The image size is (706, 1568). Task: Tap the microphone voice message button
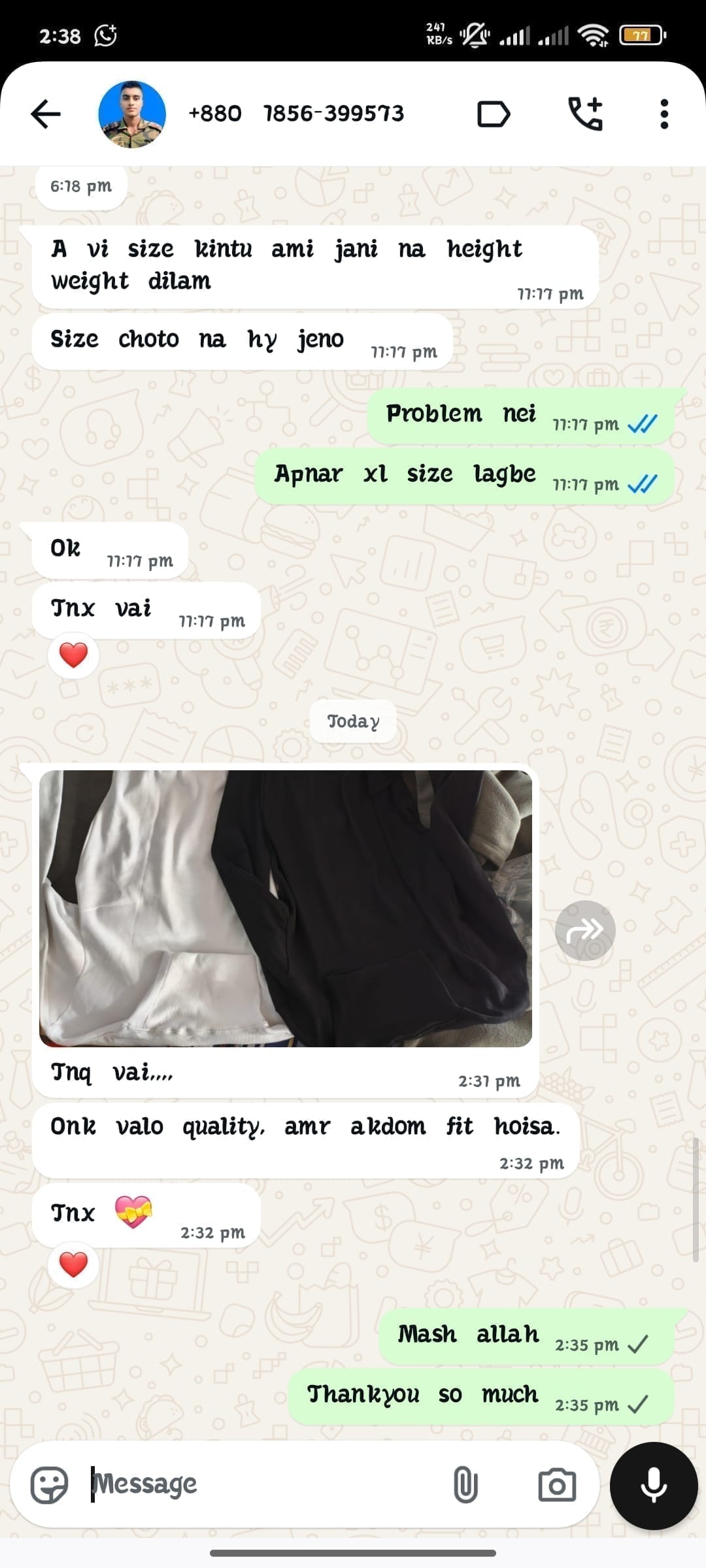tap(654, 1485)
